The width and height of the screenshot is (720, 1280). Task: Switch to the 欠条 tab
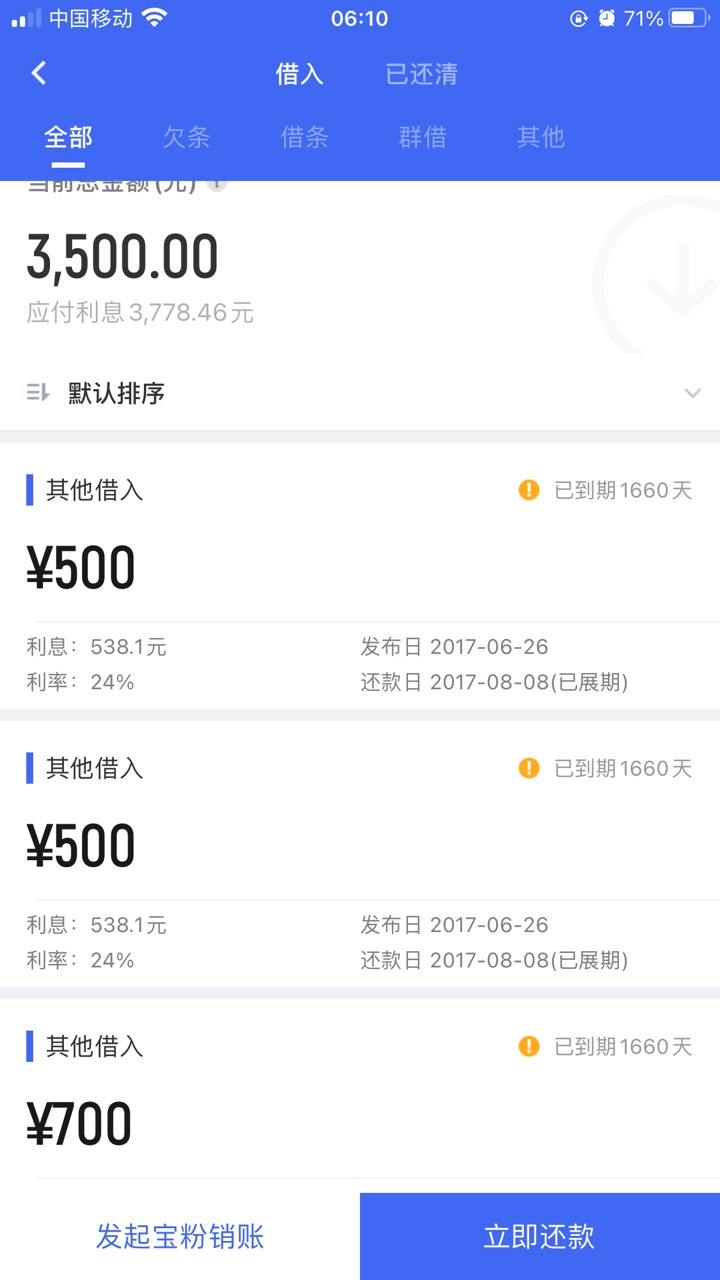[x=186, y=137]
